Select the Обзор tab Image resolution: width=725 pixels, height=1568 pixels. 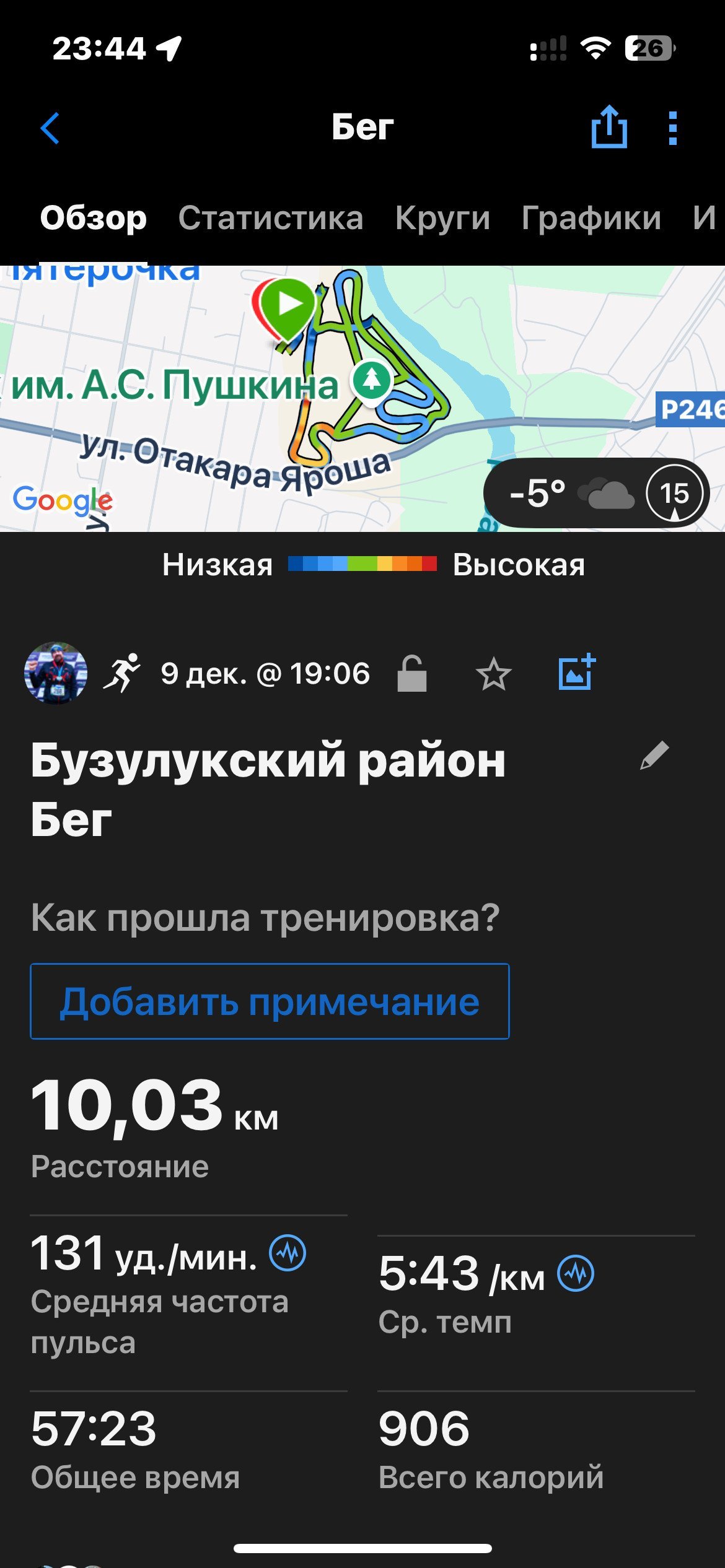[x=94, y=218]
